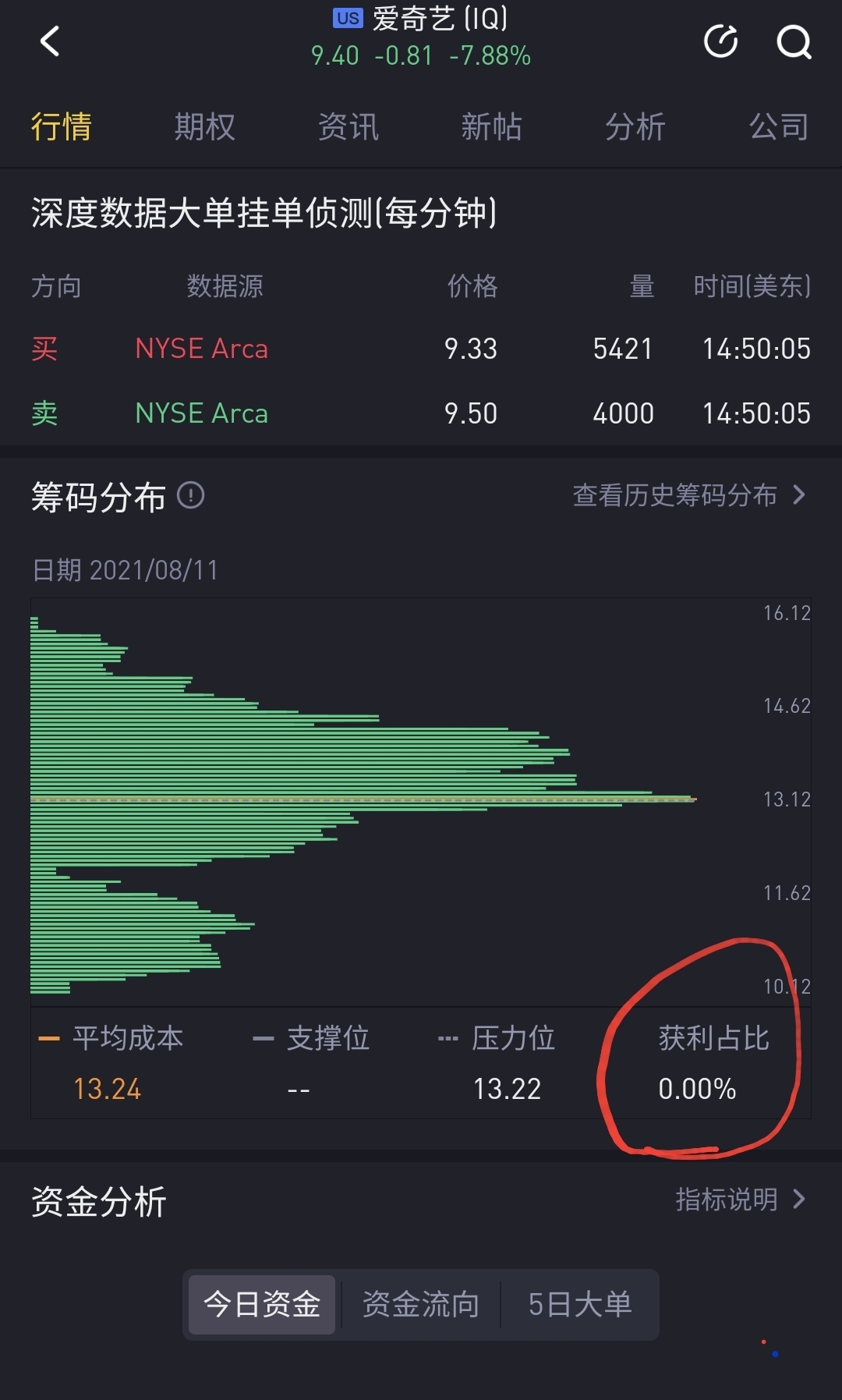Switch to the 期权 tab
842x1400 pixels.
pyautogui.click(x=204, y=126)
